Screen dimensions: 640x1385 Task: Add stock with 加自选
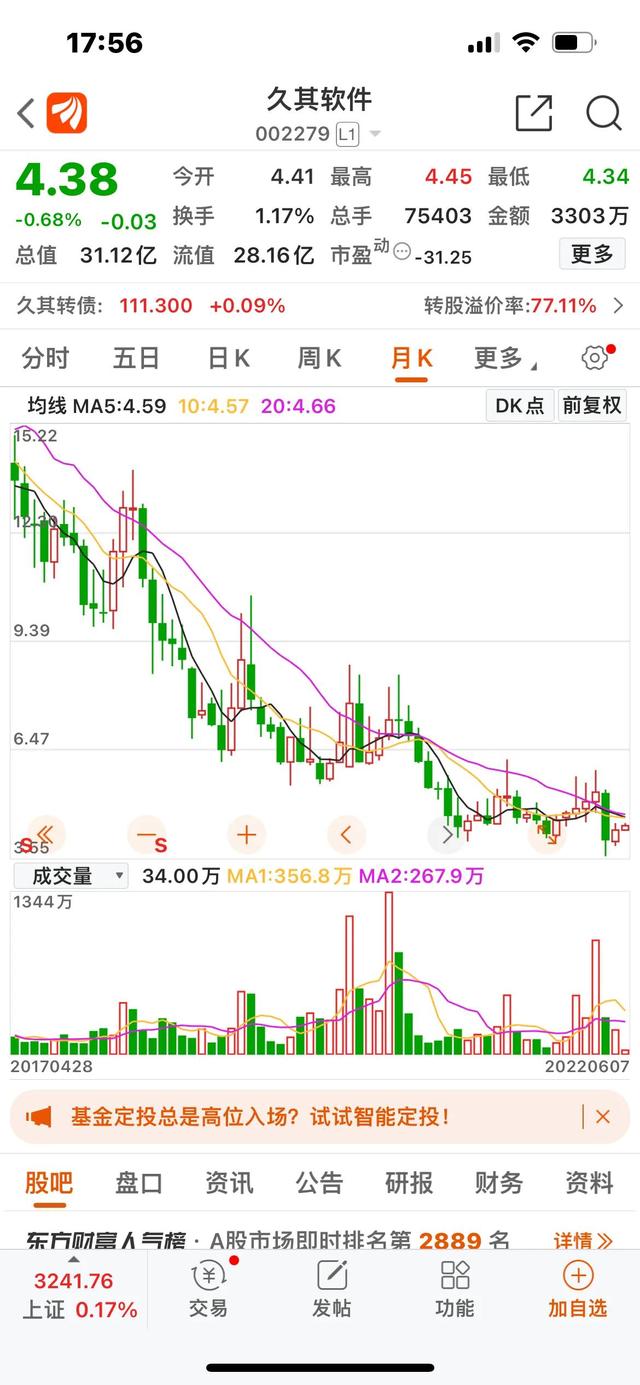[x=577, y=1289]
